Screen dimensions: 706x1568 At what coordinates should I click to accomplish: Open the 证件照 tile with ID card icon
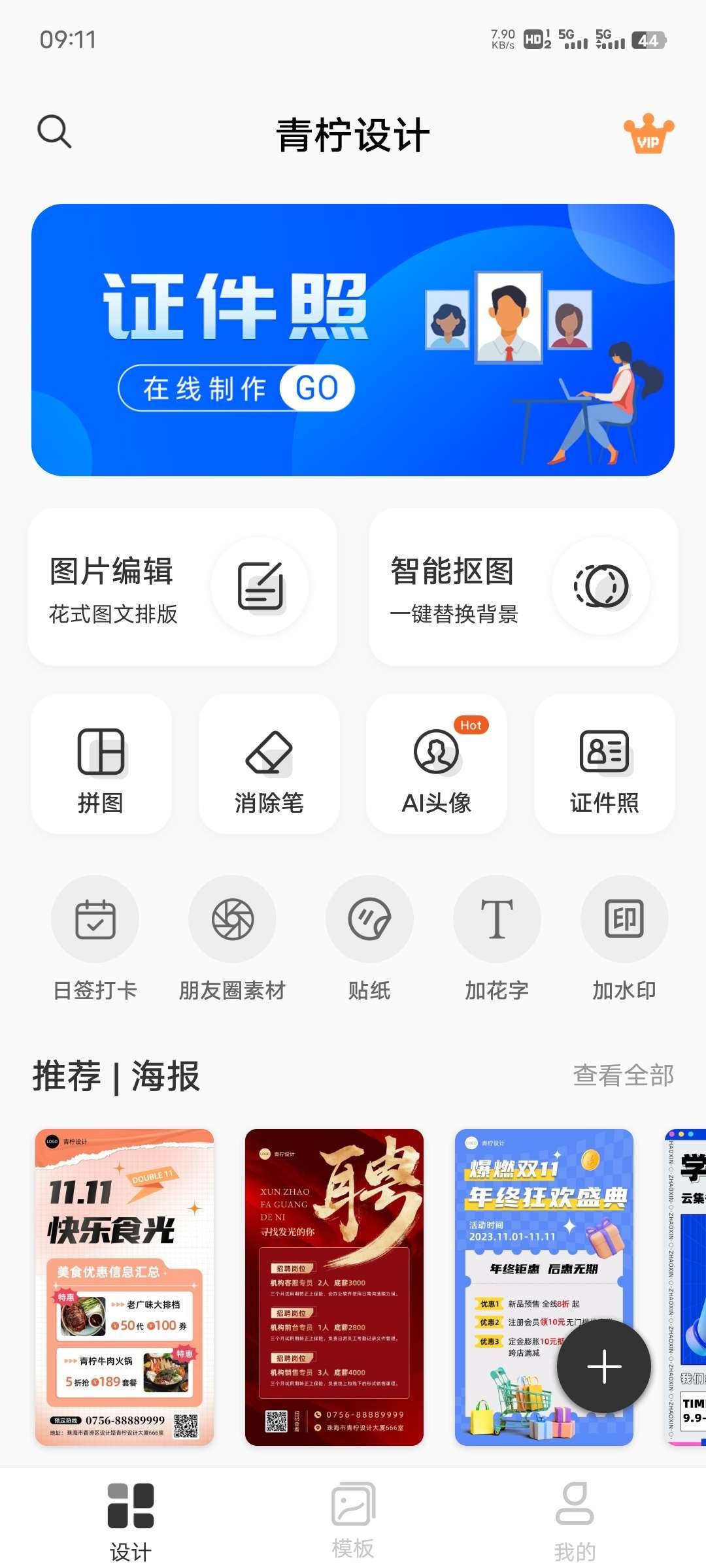pyautogui.click(x=605, y=764)
